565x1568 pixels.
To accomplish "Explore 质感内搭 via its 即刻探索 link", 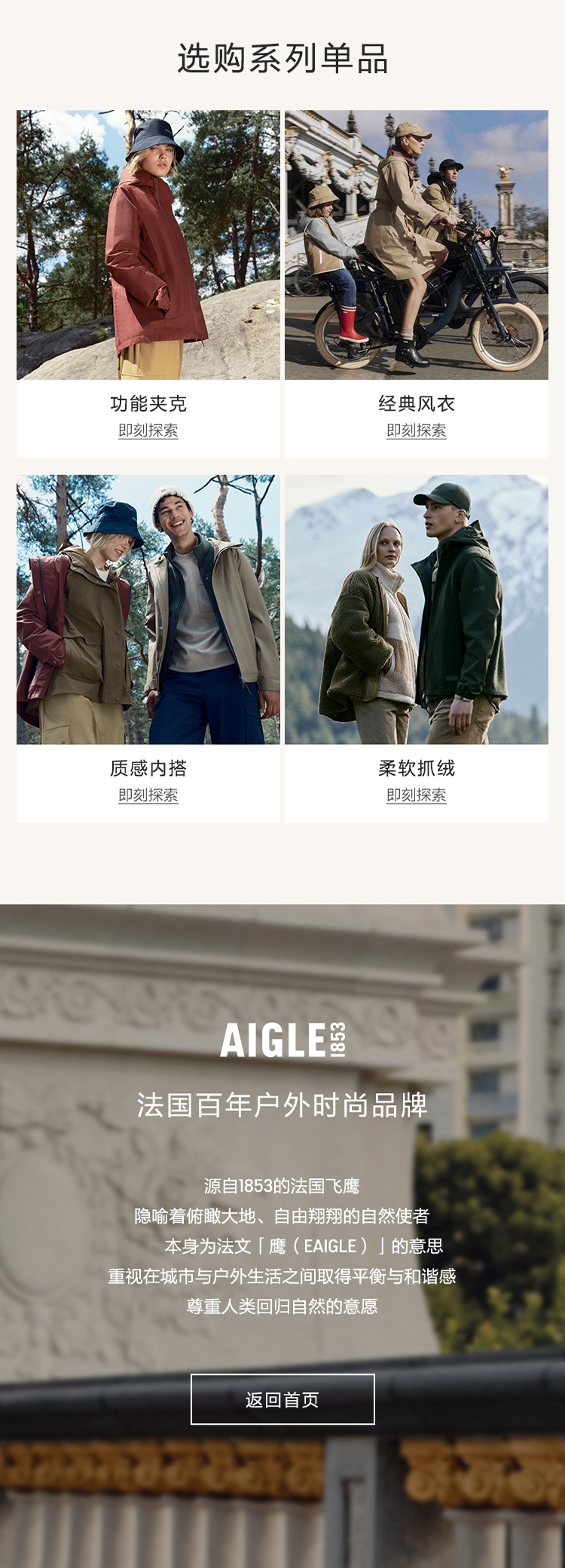I will (x=148, y=795).
